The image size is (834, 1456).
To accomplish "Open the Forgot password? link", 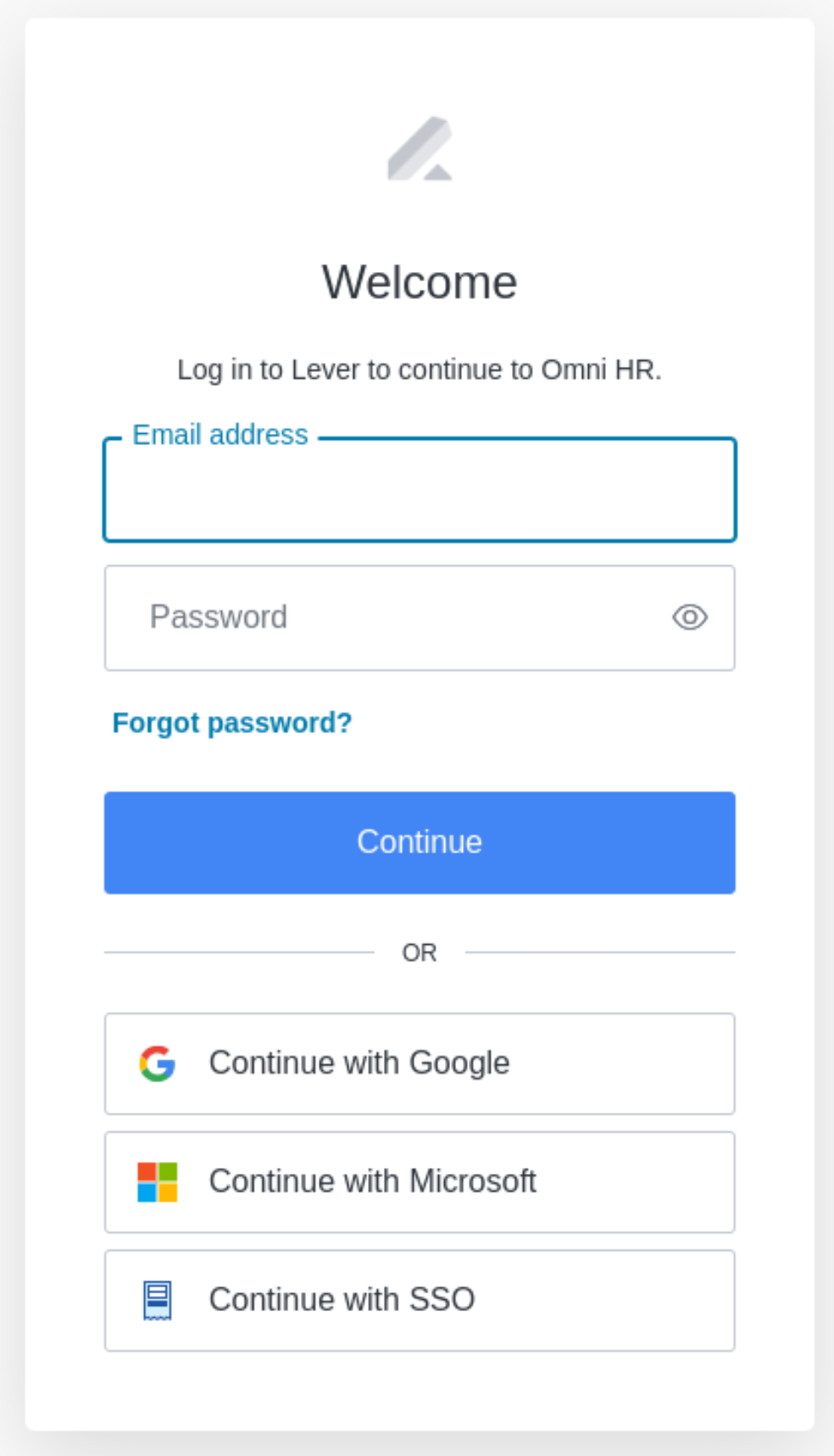I will 231,723.
